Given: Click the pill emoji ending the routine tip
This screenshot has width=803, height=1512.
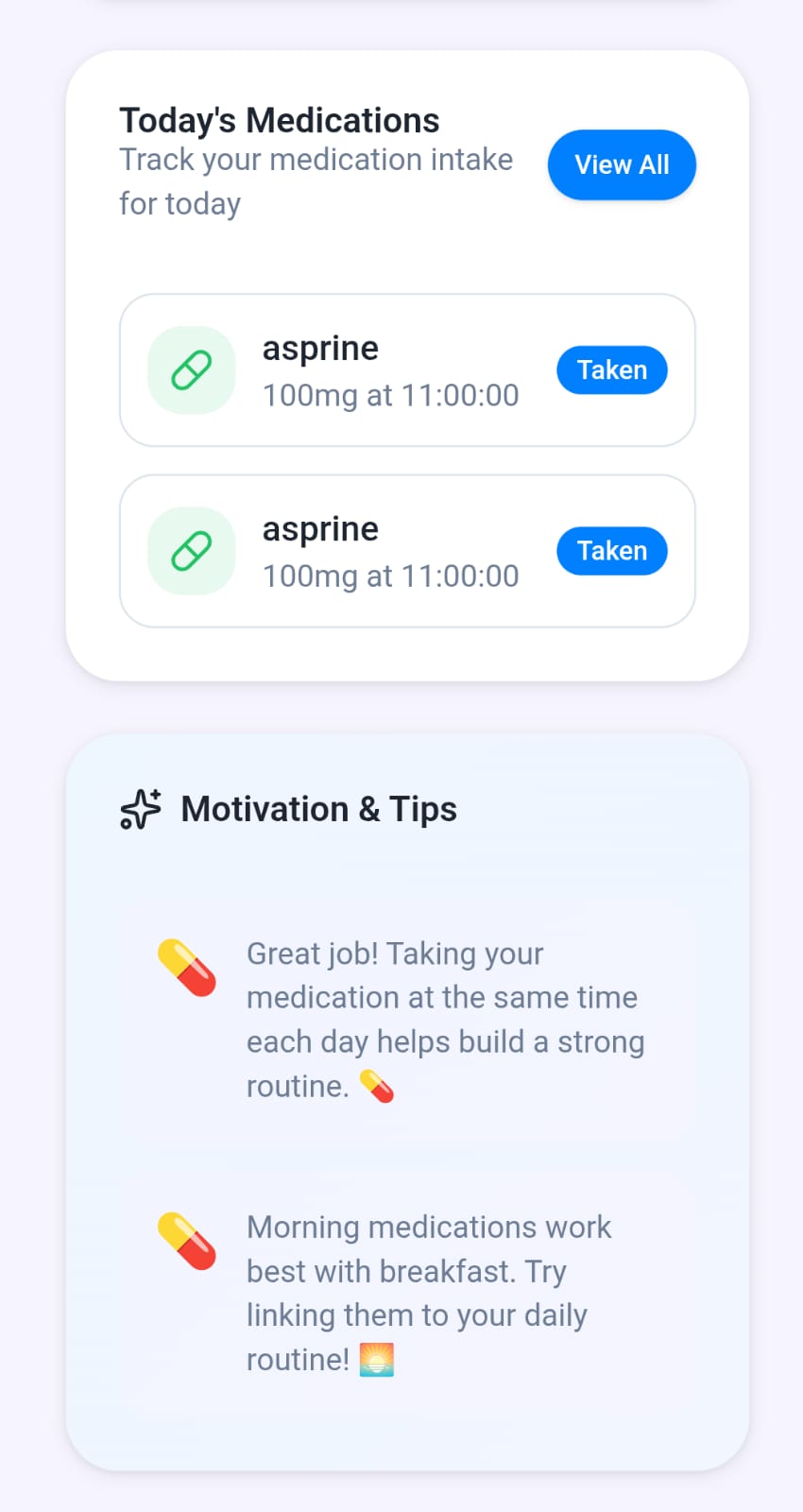Looking at the screenshot, I should pyautogui.click(x=376, y=1086).
